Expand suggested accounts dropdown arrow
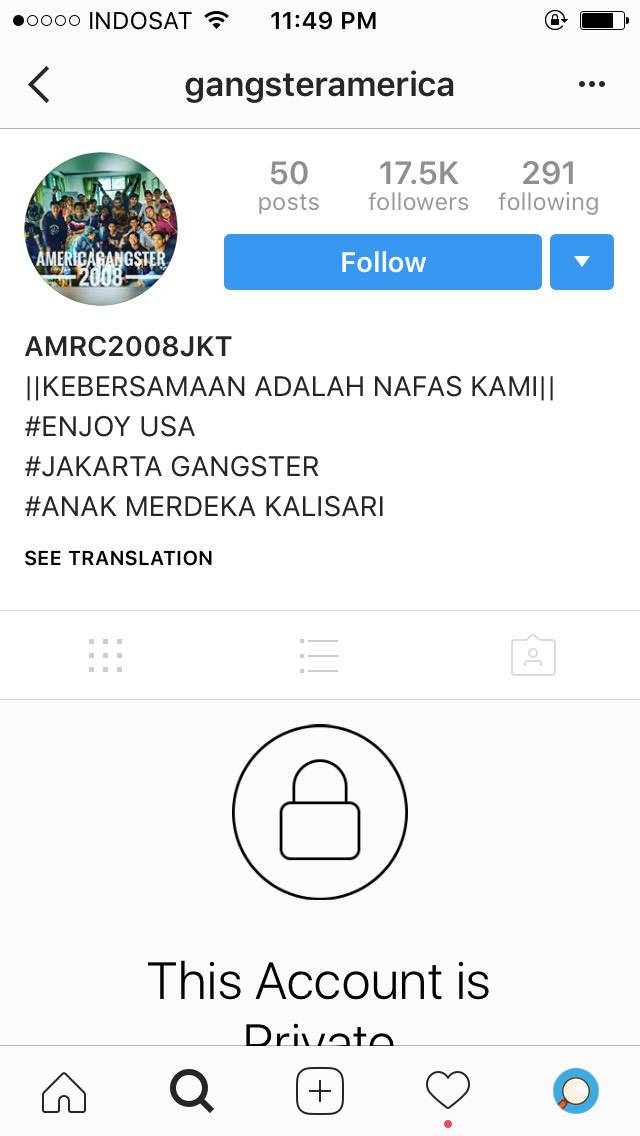The width and height of the screenshot is (640, 1136). point(581,262)
